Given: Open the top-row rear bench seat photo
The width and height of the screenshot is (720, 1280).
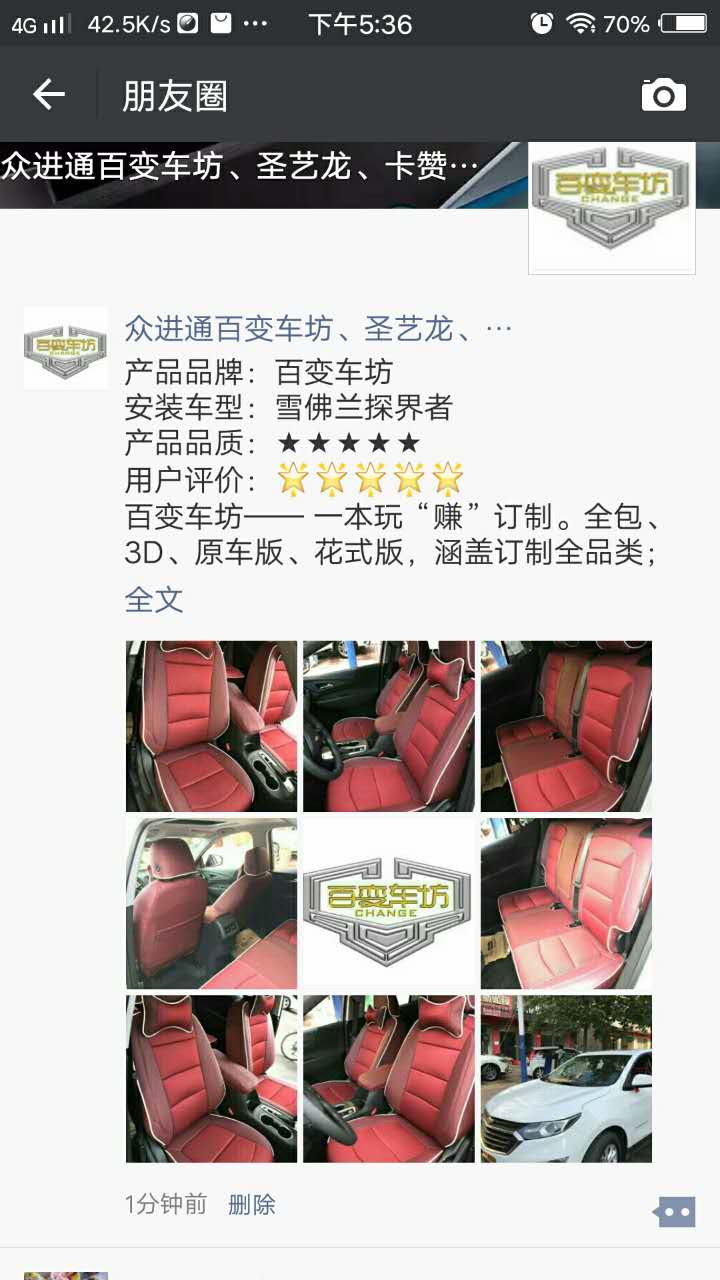Looking at the screenshot, I should coord(566,726).
